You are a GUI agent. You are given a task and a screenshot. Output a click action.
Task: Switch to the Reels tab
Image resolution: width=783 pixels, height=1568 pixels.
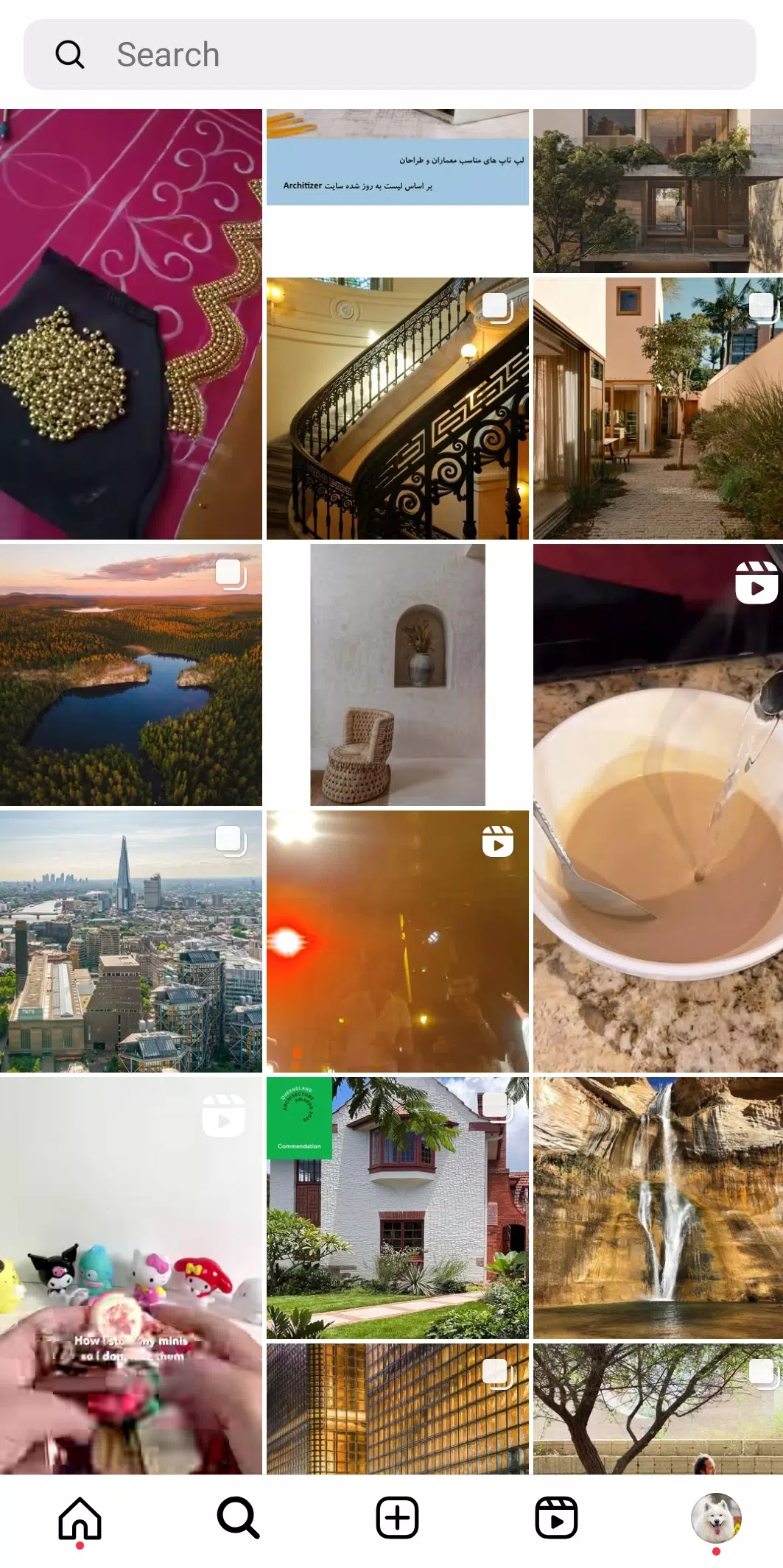[x=556, y=1518]
